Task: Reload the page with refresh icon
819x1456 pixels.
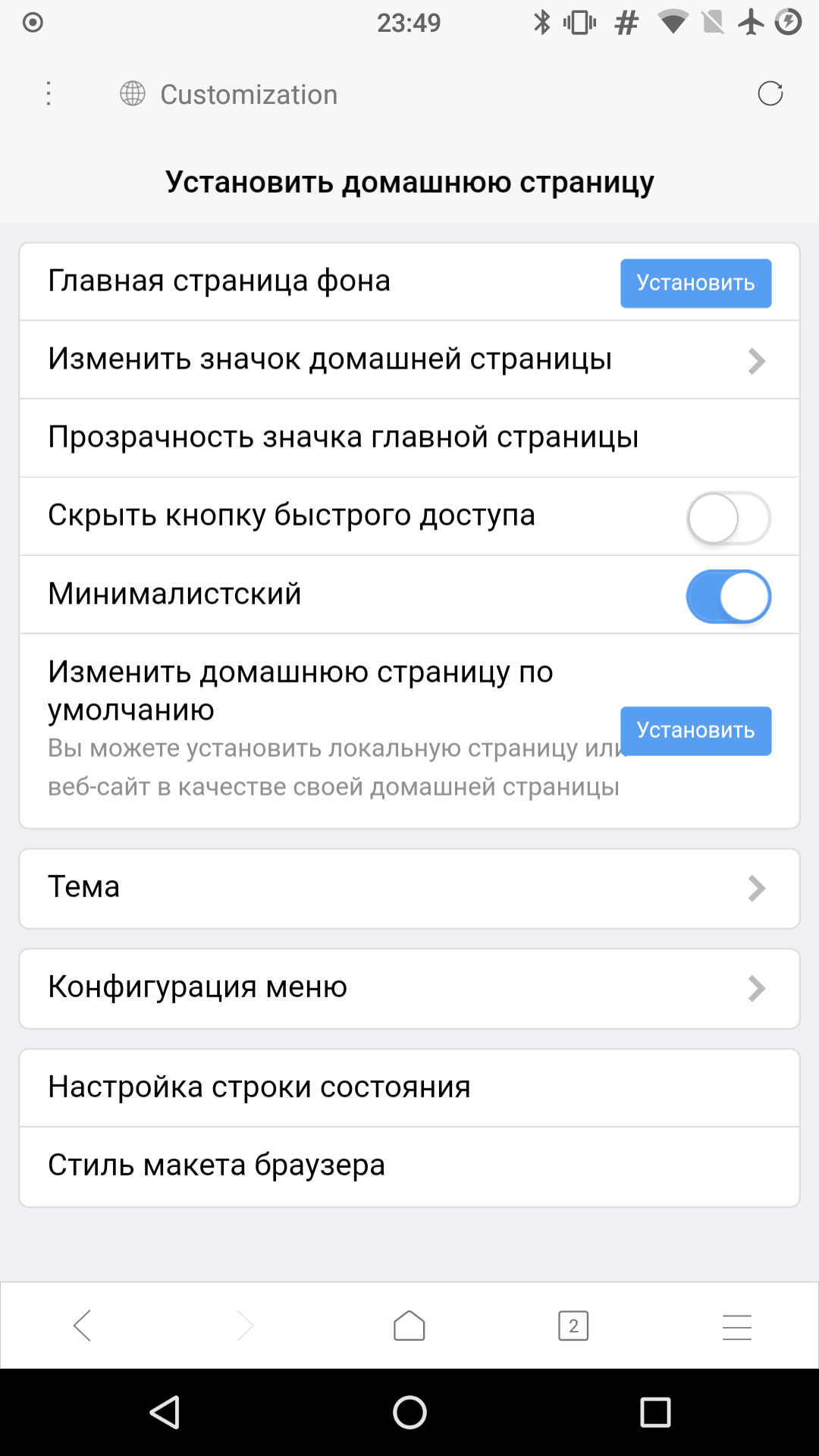Action: 770,94
